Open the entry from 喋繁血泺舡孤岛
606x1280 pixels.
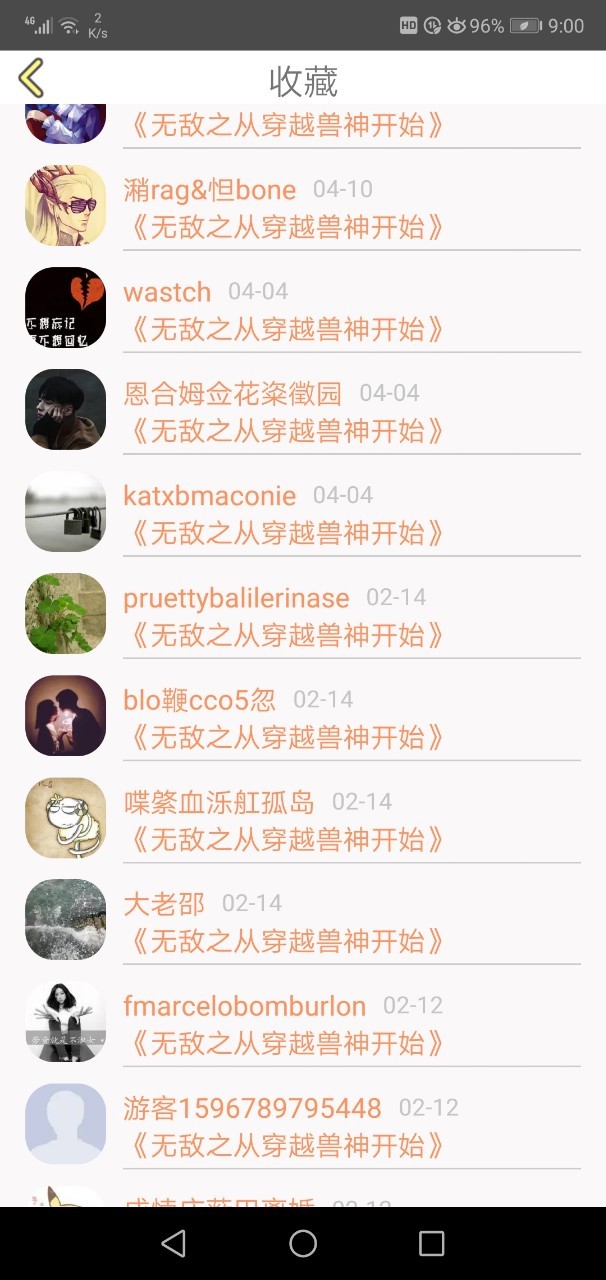tap(303, 818)
